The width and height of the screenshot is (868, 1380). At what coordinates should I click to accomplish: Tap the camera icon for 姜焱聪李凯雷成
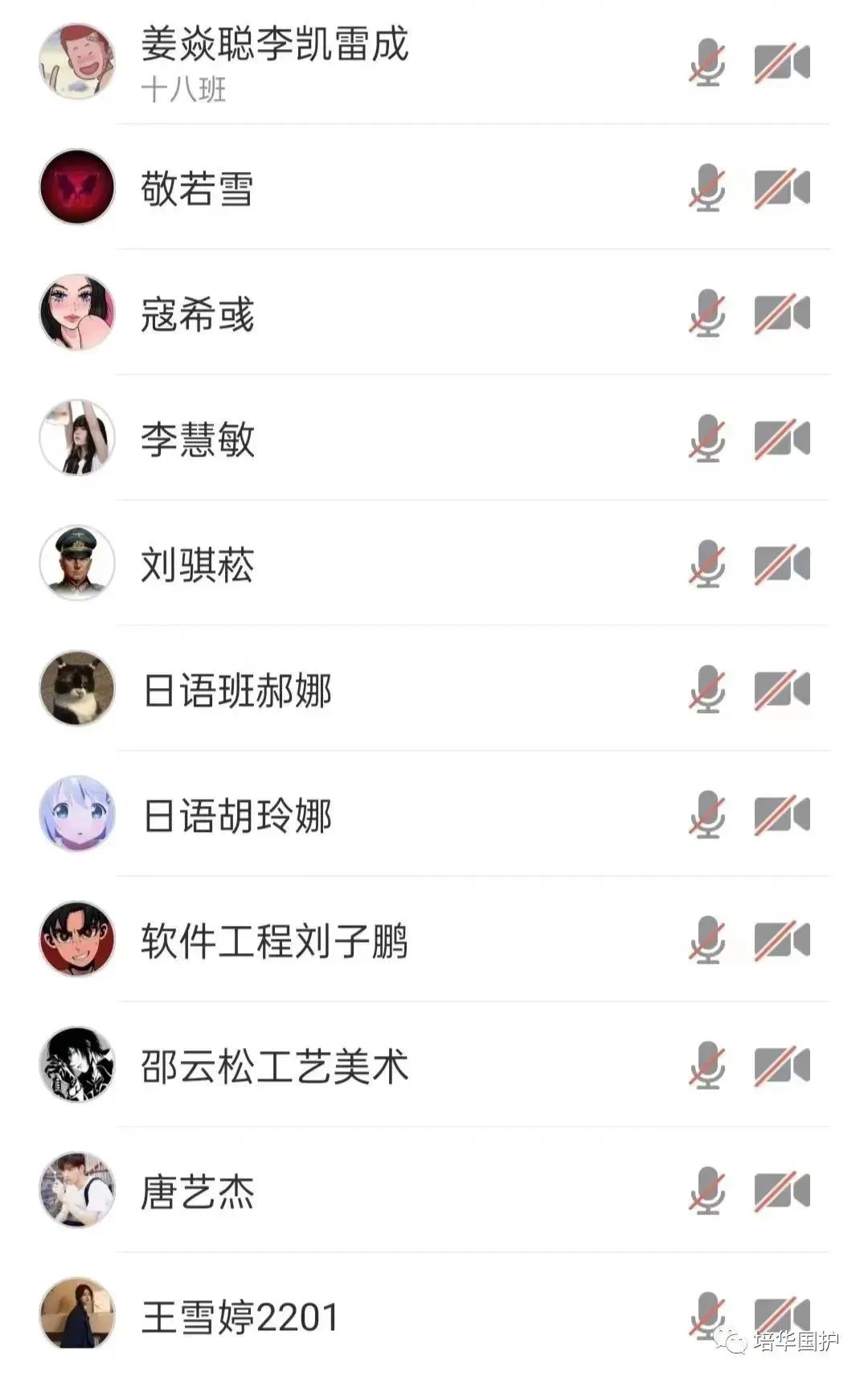[781, 63]
